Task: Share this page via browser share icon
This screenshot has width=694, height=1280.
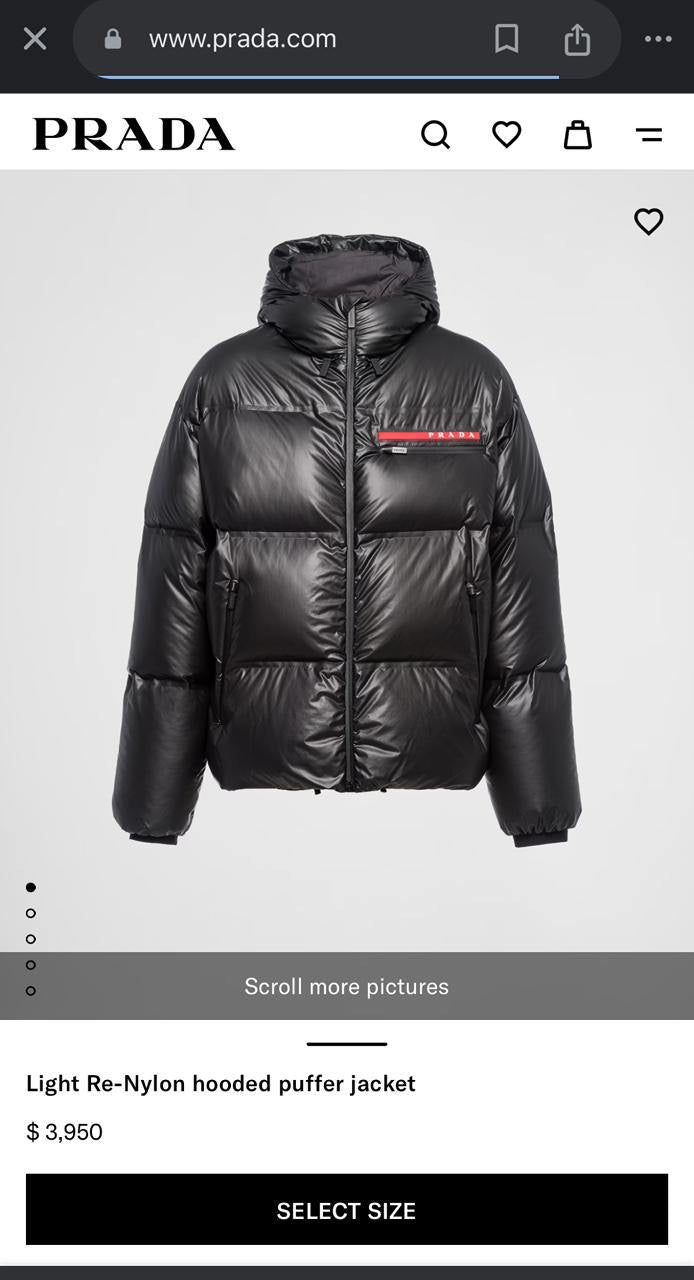Action: [x=577, y=39]
